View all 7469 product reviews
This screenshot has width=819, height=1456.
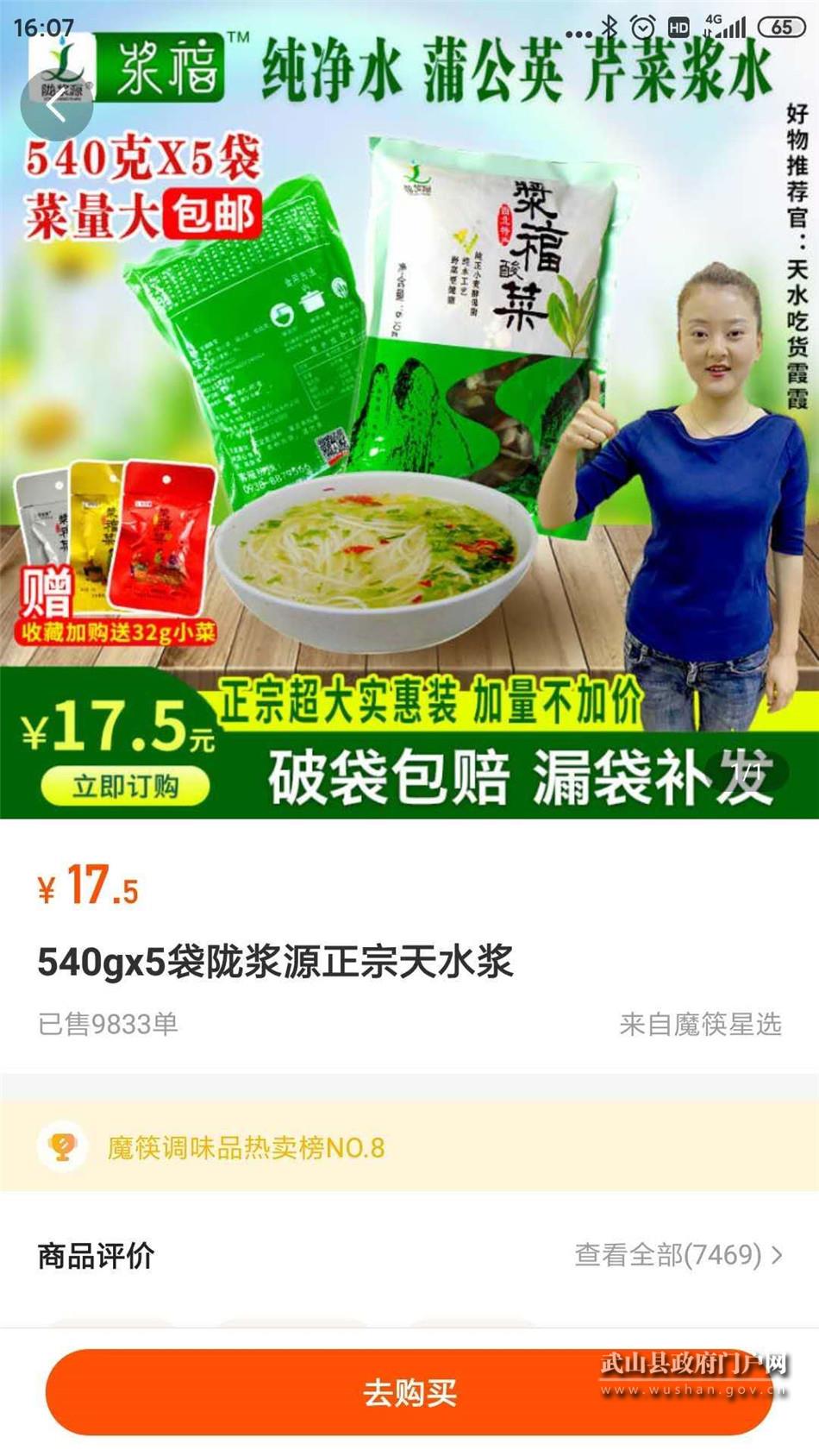click(678, 1255)
